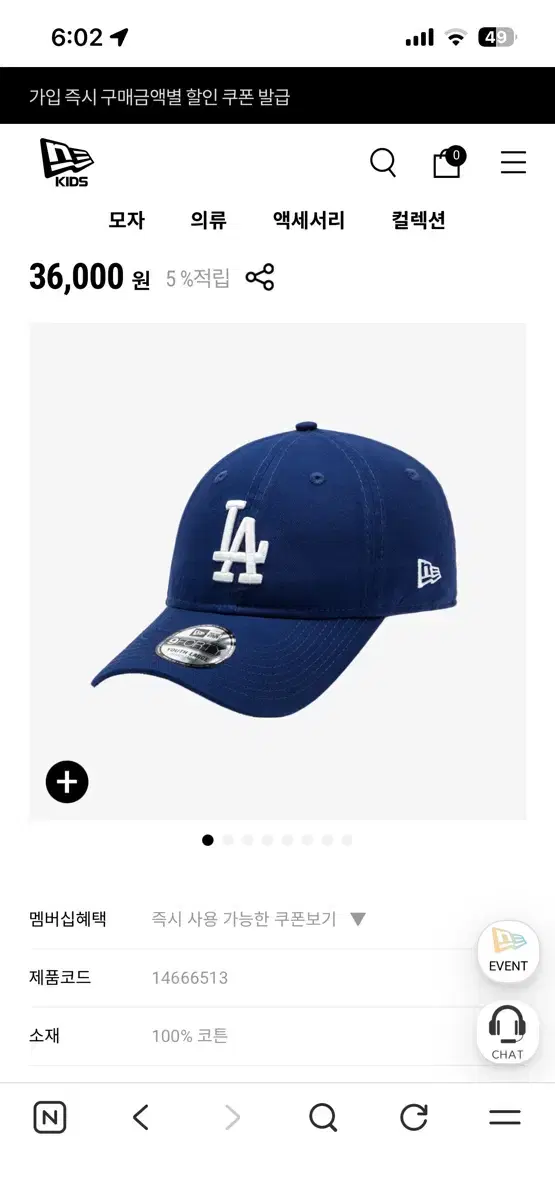Image resolution: width=555 pixels, height=1200 pixels.
Task: Enlarge the cap image with the plus button
Action: pyautogui.click(x=67, y=781)
